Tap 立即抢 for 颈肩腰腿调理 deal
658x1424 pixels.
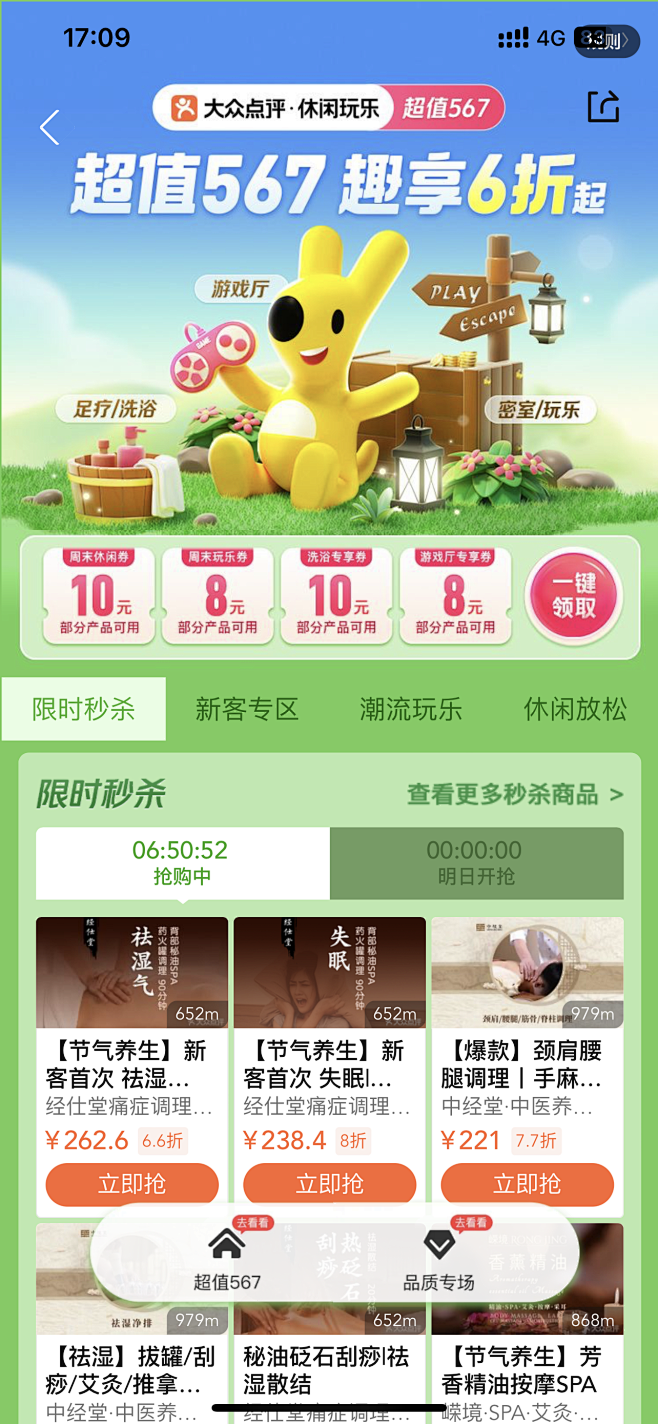pyautogui.click(x=527, y=1184)
